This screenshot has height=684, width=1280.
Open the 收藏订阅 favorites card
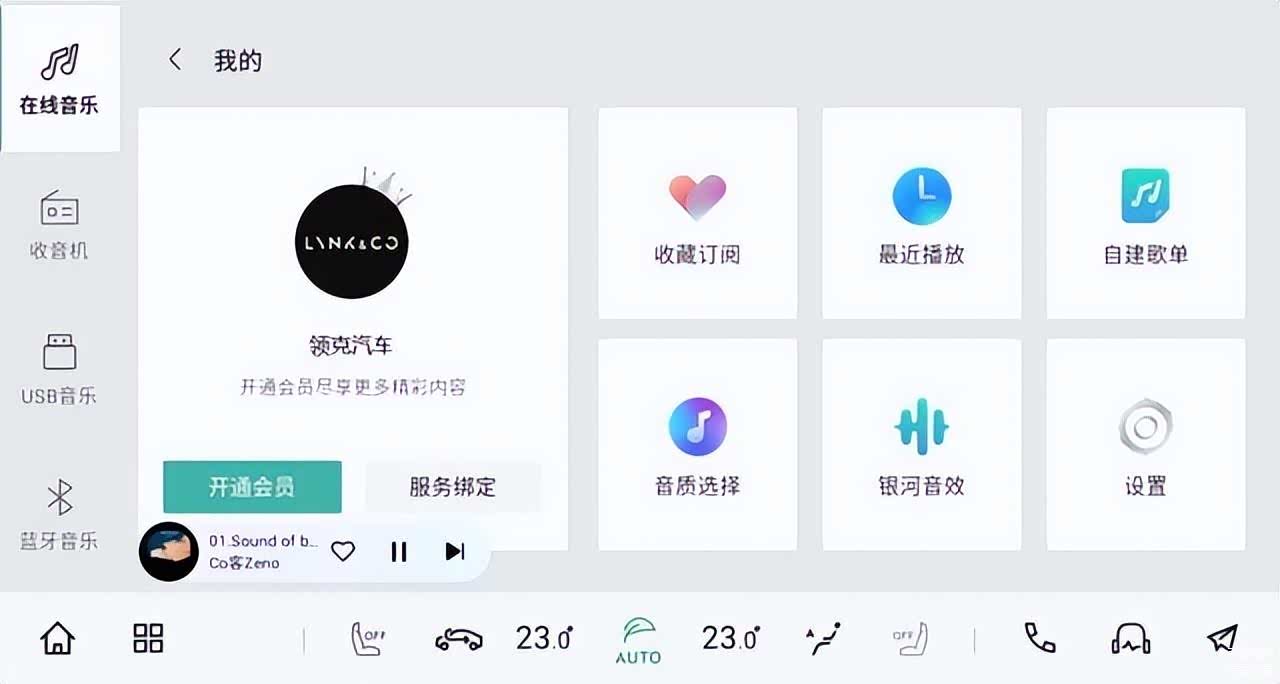click(x=697, y=213)
